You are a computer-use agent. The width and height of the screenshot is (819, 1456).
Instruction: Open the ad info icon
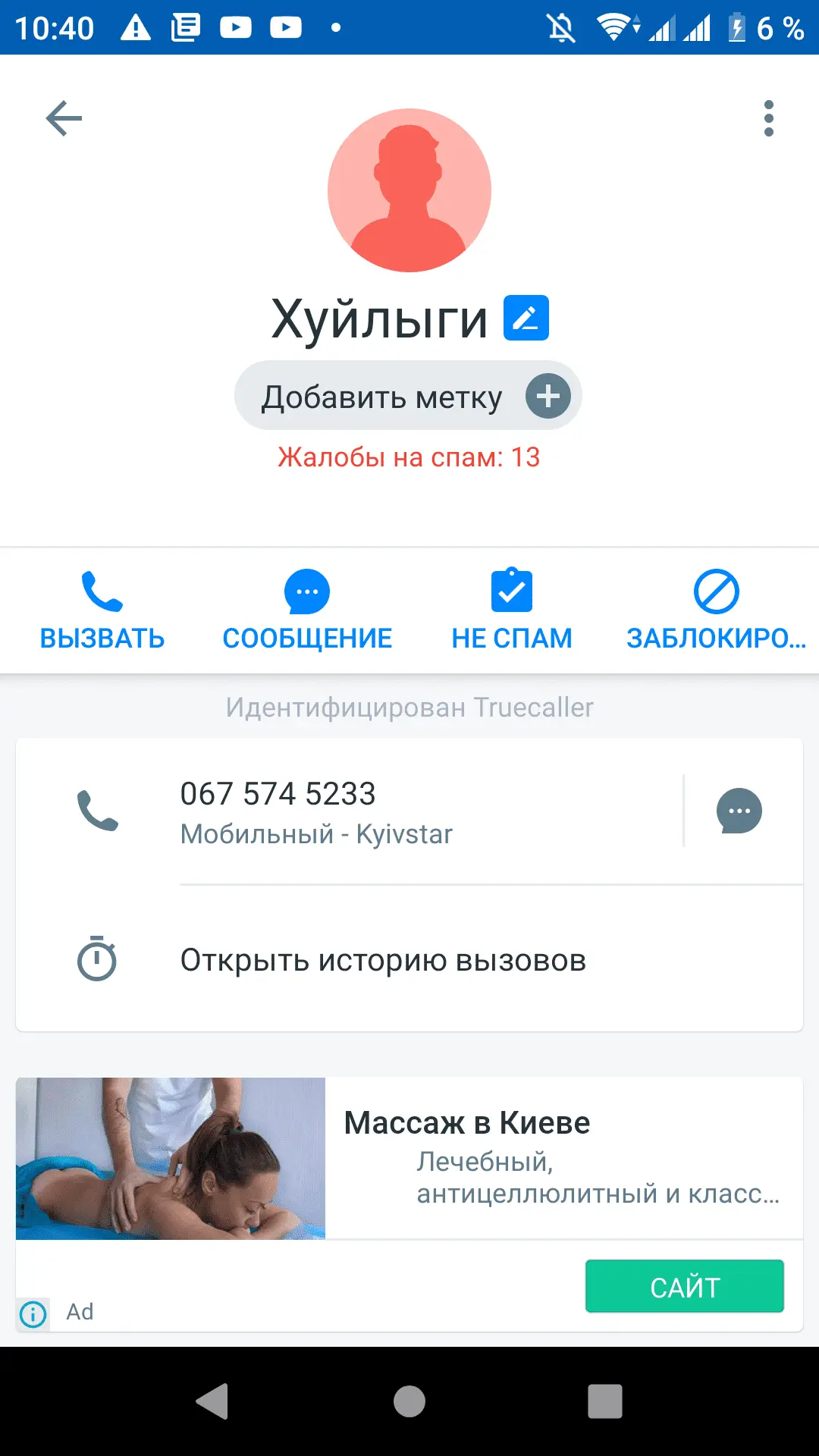point(33,1313)
